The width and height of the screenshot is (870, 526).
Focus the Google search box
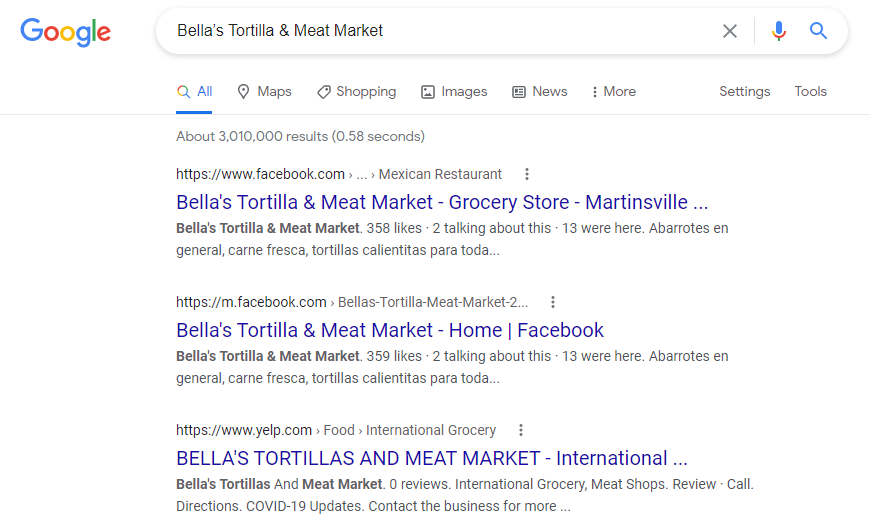click(x=440, y=31)
